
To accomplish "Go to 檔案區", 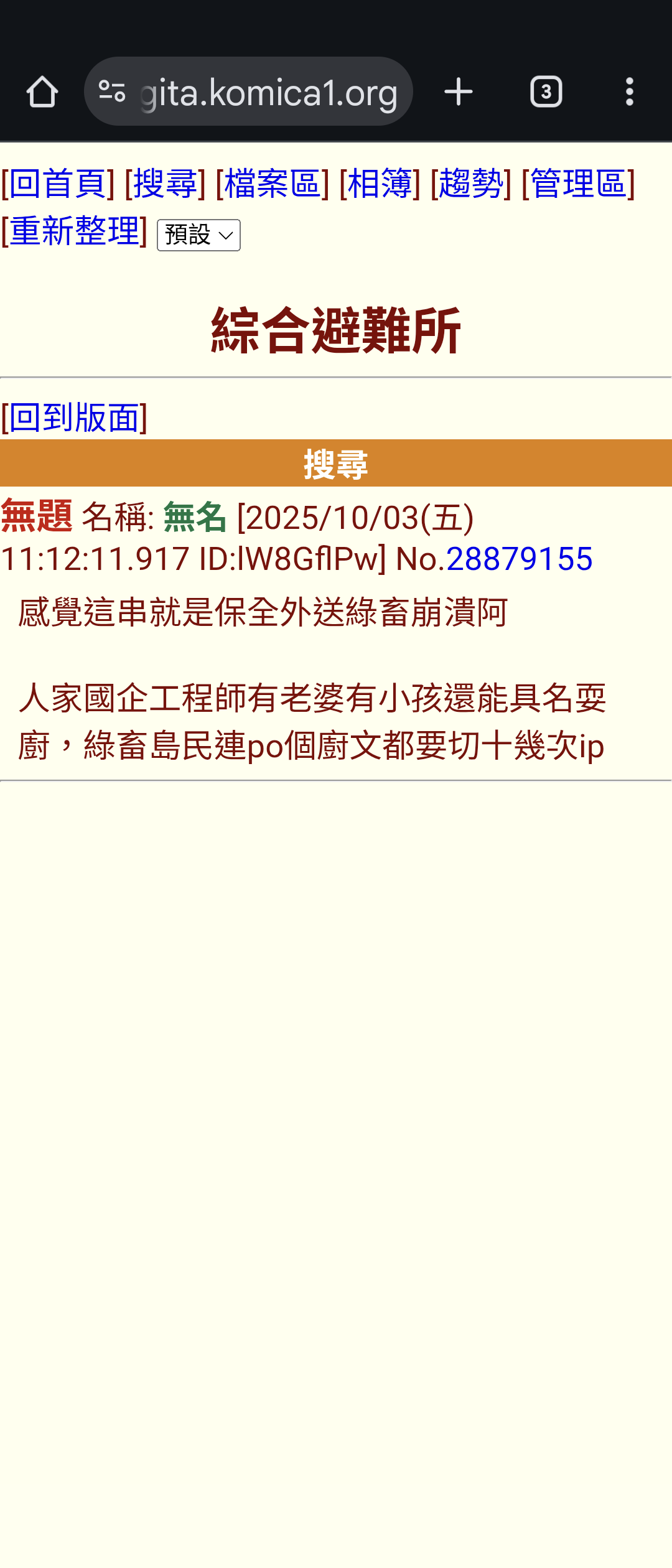I will 272,184.
